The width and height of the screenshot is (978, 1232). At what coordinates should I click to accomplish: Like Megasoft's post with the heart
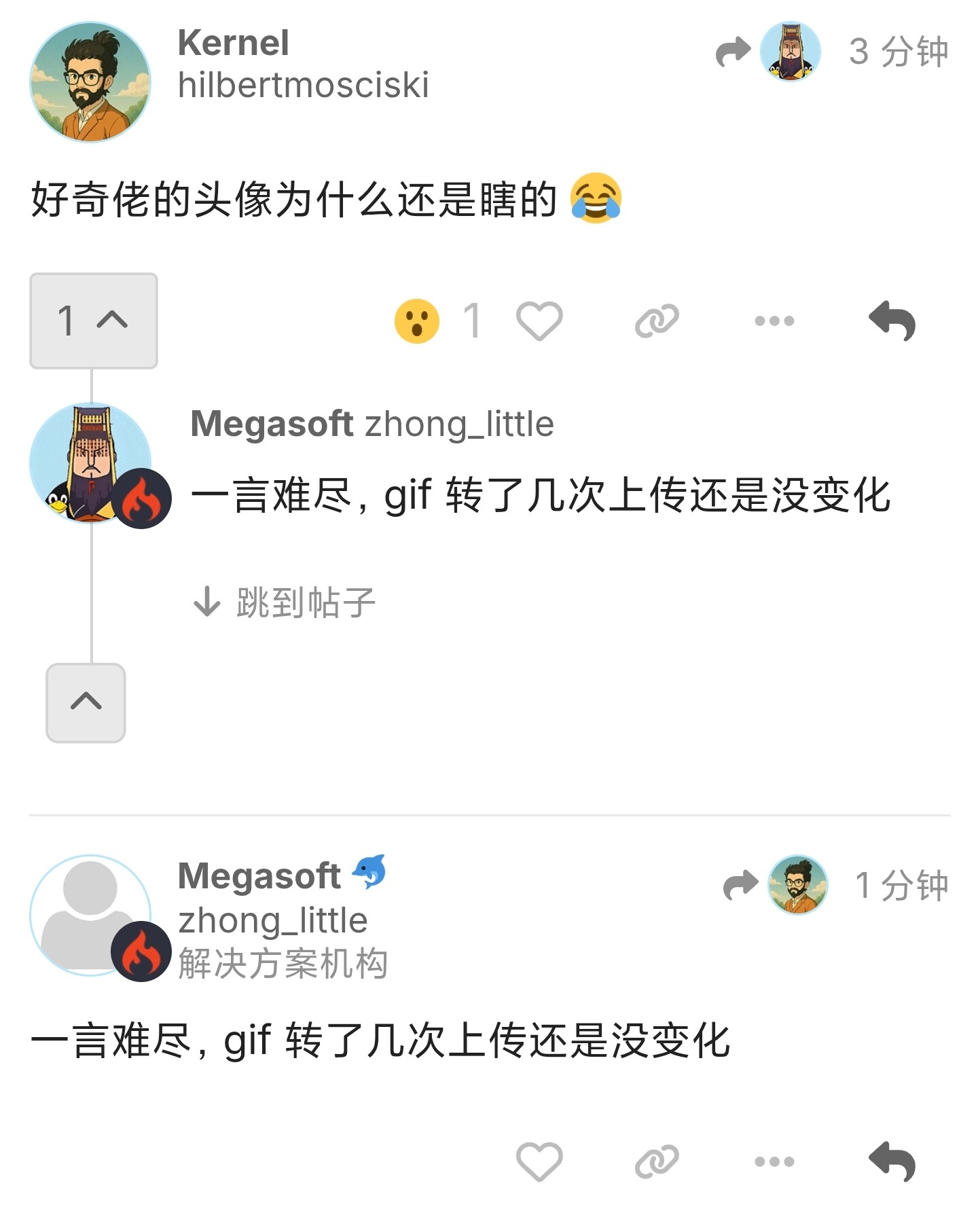pos(539,1161)
